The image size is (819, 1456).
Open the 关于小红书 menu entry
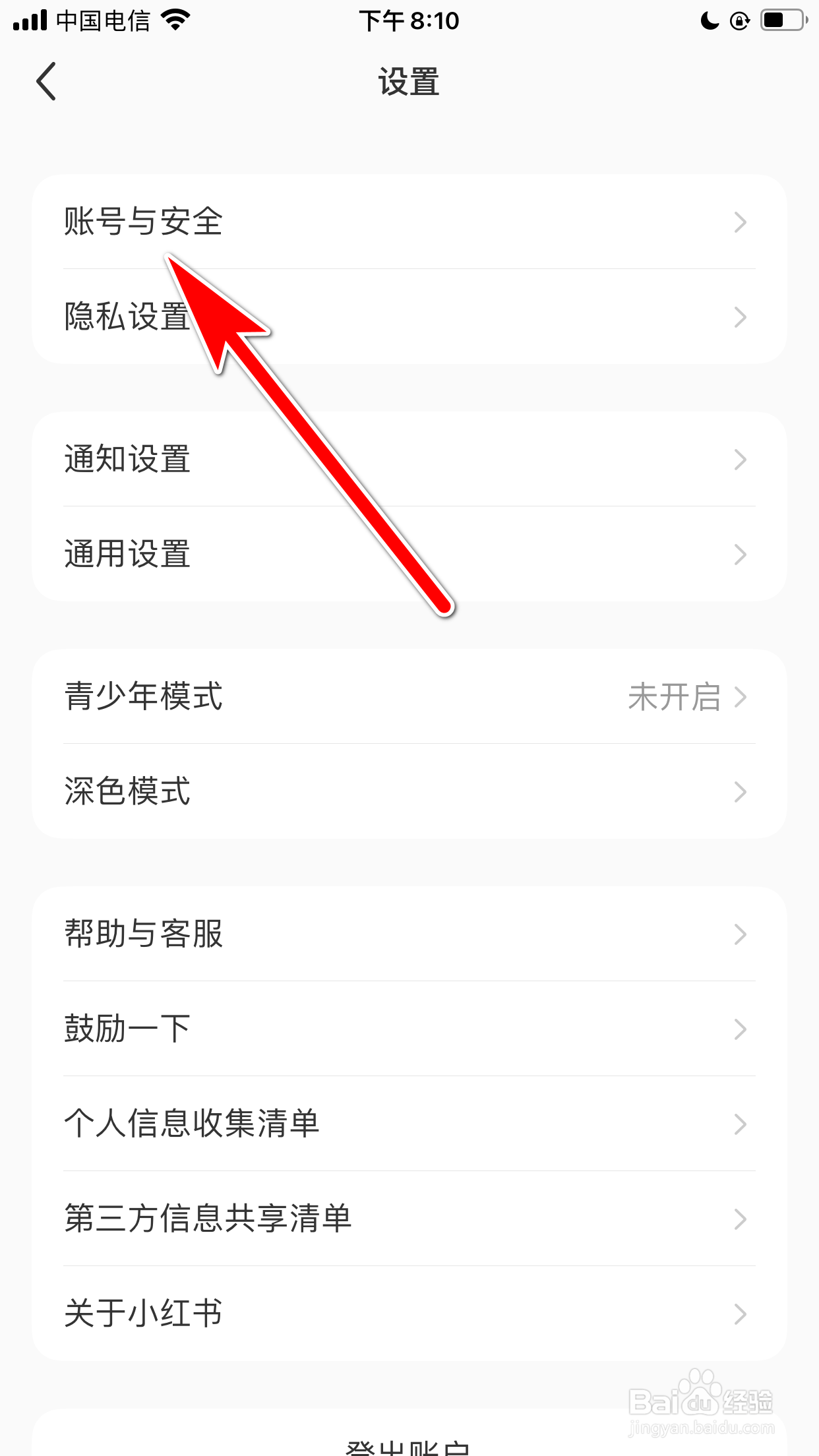coord(409,1313)
